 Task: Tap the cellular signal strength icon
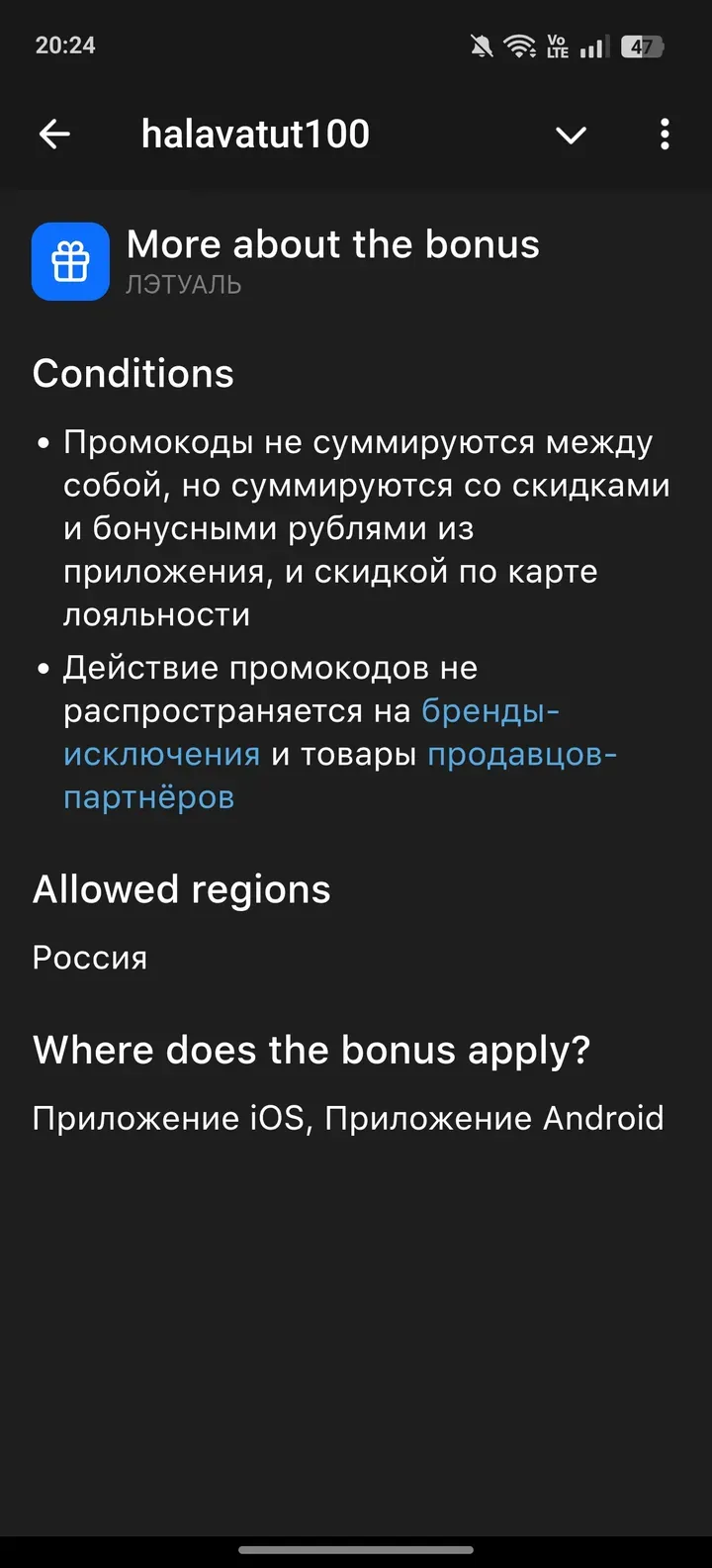tap(594, 45)
